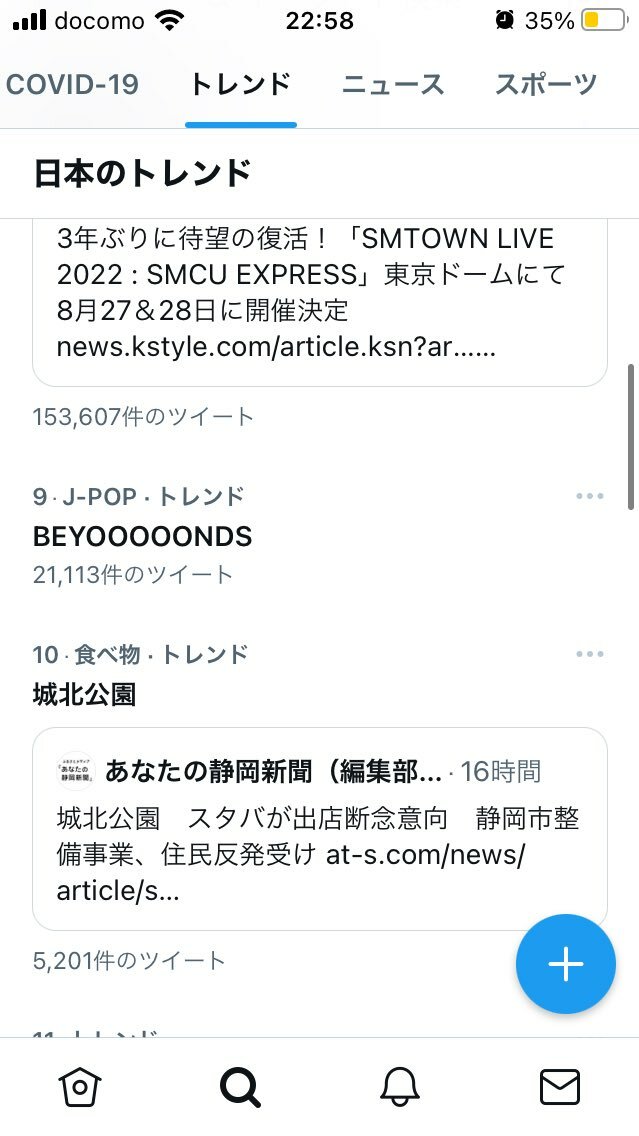
Task: Open the BEYOOOOONDS trend
Action: (x=143, y=537)
